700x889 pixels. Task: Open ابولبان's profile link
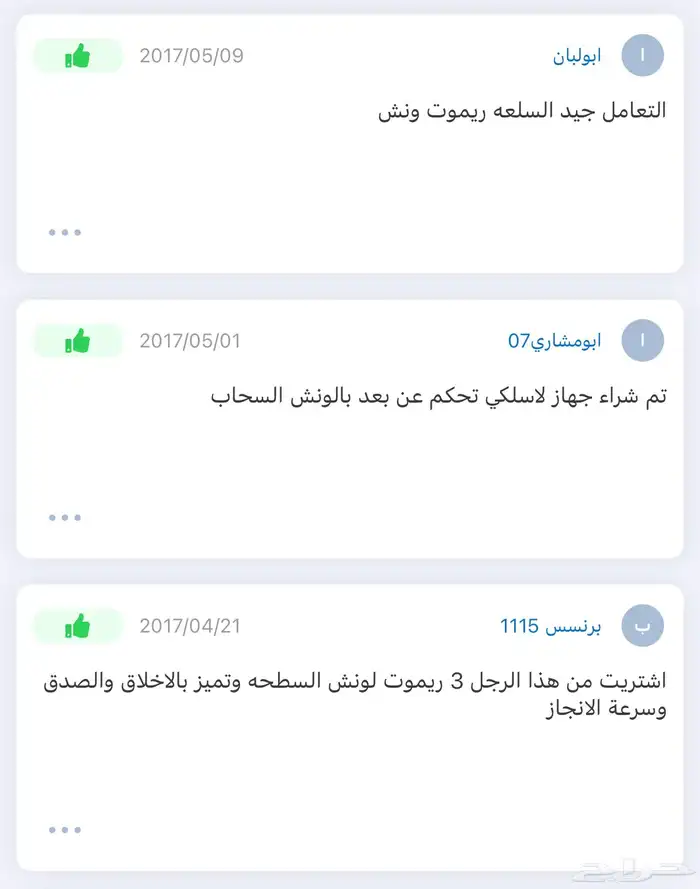(577, 56)
